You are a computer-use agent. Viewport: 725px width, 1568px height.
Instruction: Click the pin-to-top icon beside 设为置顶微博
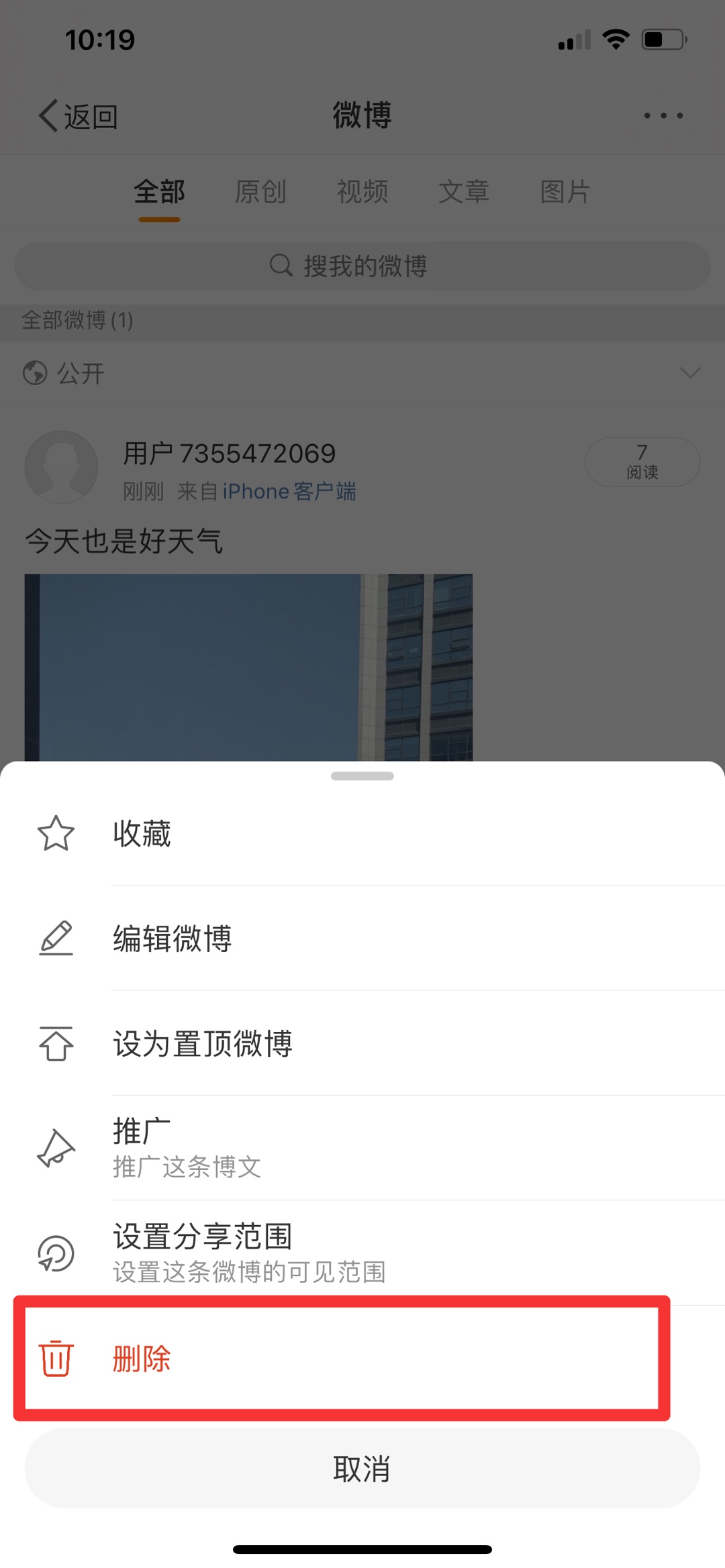(x=57, y=1043)
